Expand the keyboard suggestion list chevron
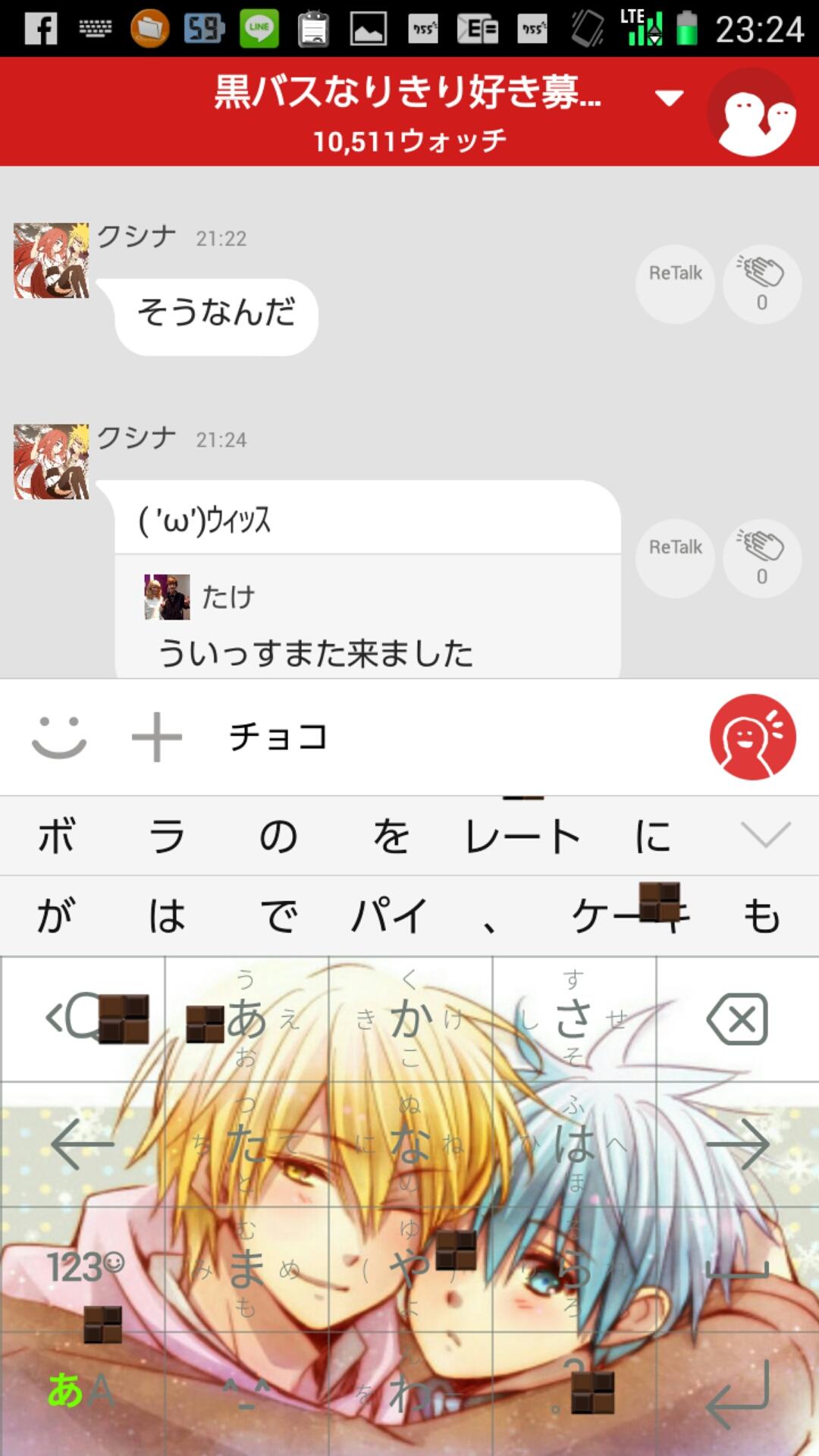Screen dimensions: 819x1456 [765, 835]
